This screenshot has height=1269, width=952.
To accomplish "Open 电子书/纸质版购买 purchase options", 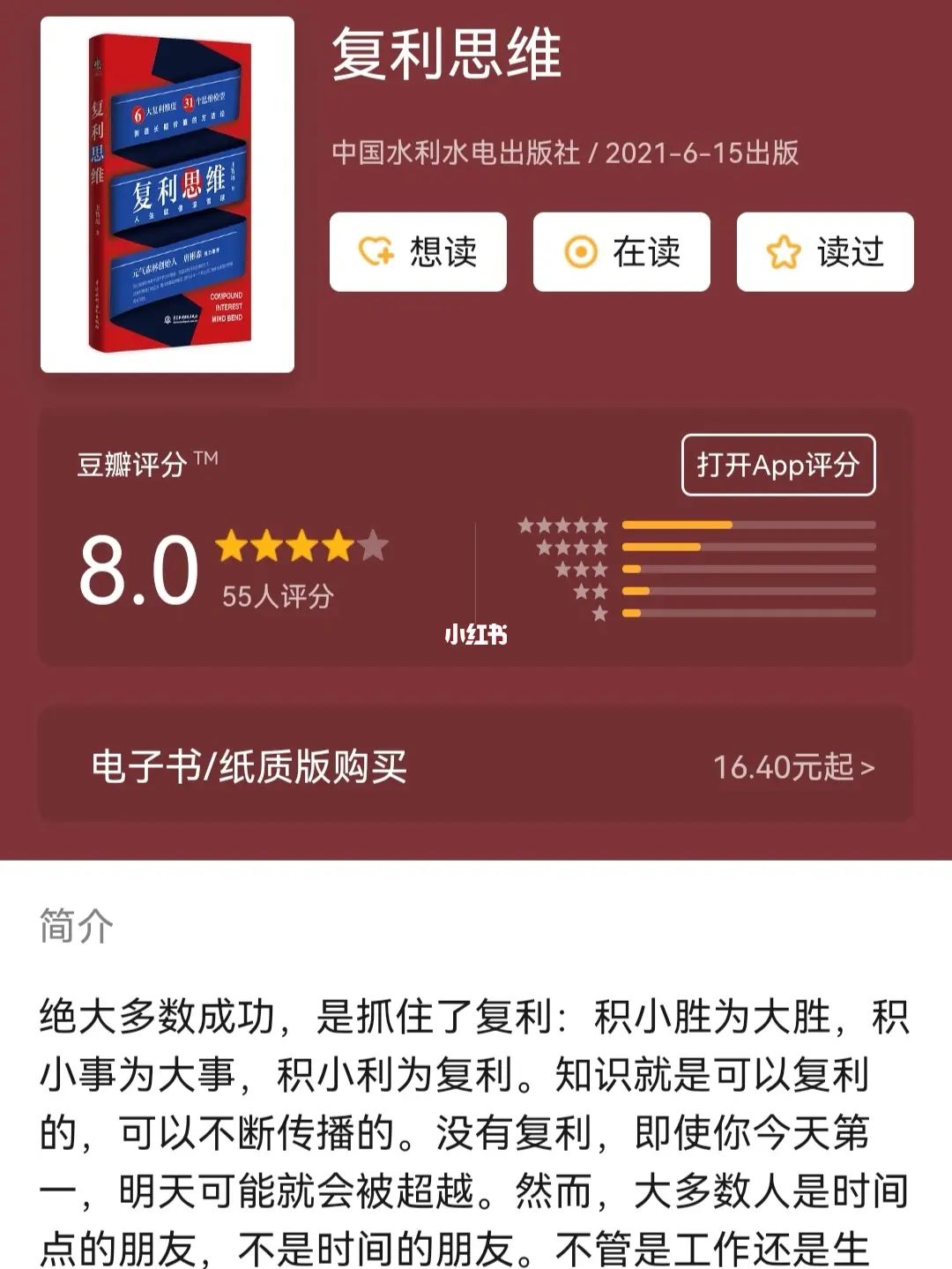I will (476, 766).
